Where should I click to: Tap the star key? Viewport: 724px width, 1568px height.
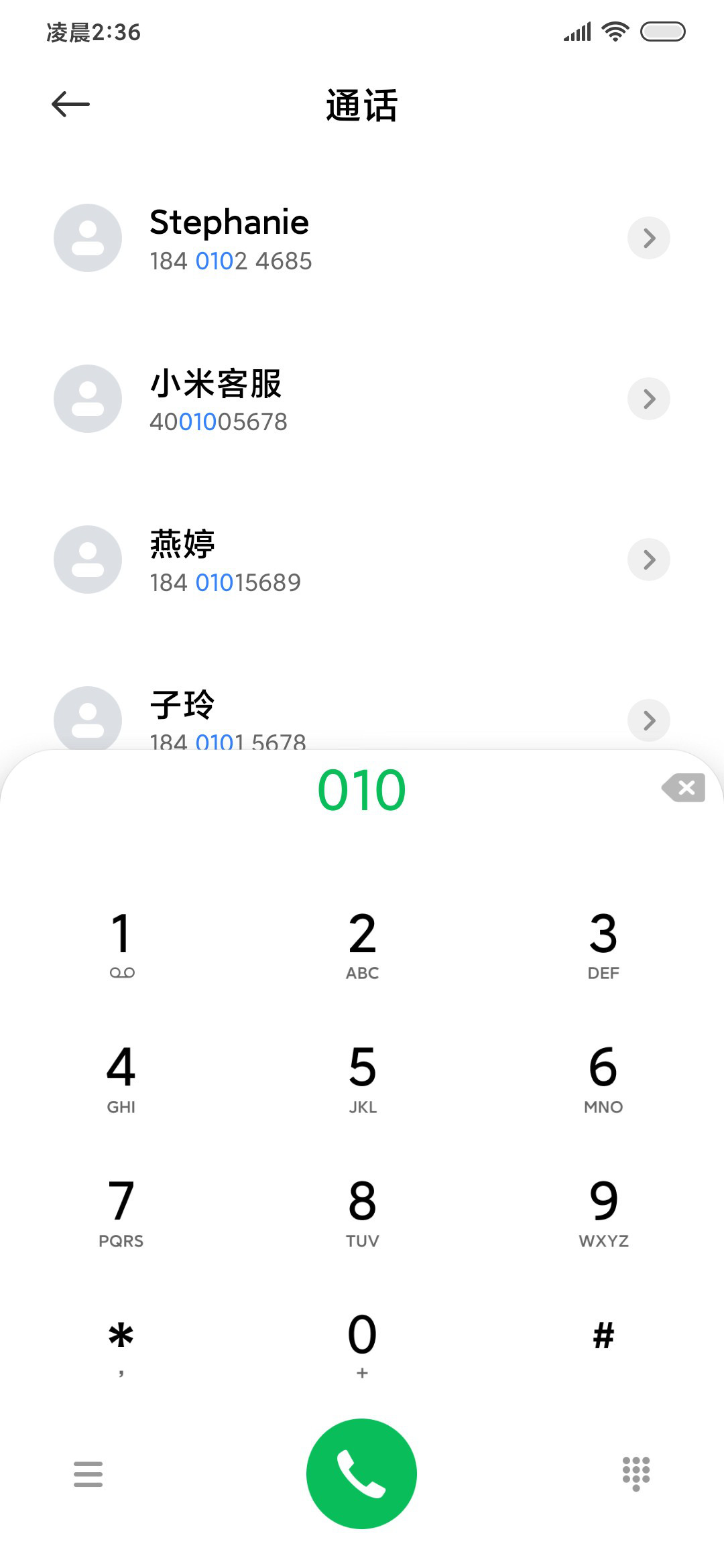tap(121, 1344)
